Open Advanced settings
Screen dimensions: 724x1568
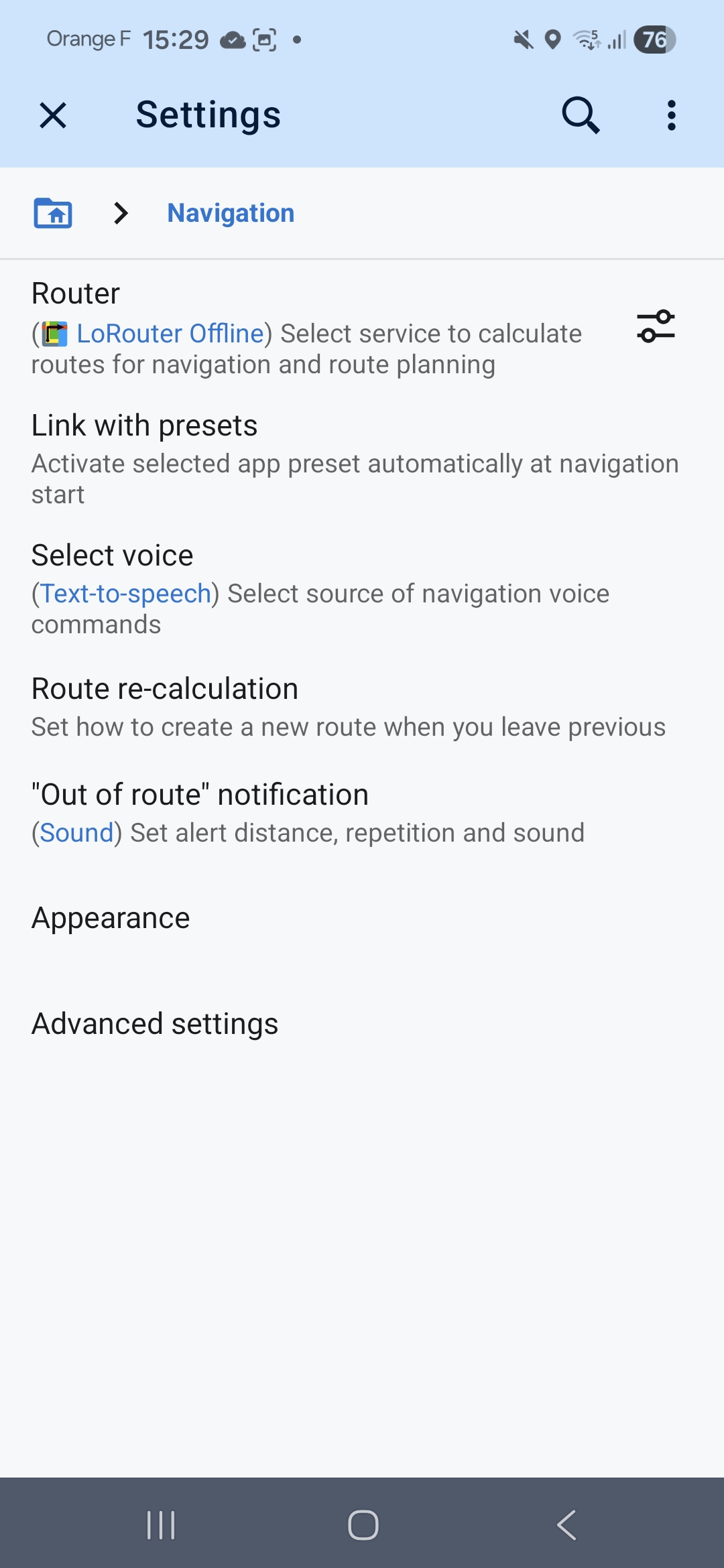(x=155, y=1024)
